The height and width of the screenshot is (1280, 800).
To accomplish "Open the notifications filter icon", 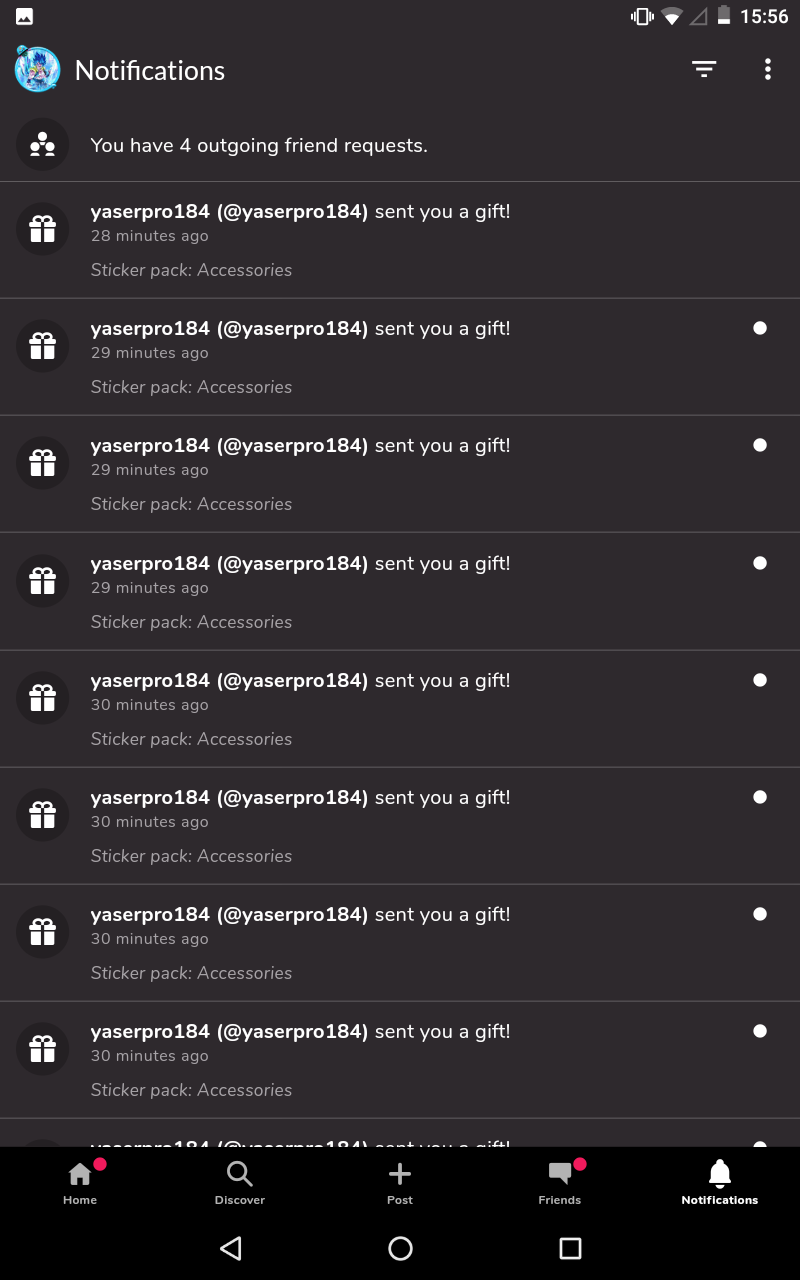I will coord(704,69).
